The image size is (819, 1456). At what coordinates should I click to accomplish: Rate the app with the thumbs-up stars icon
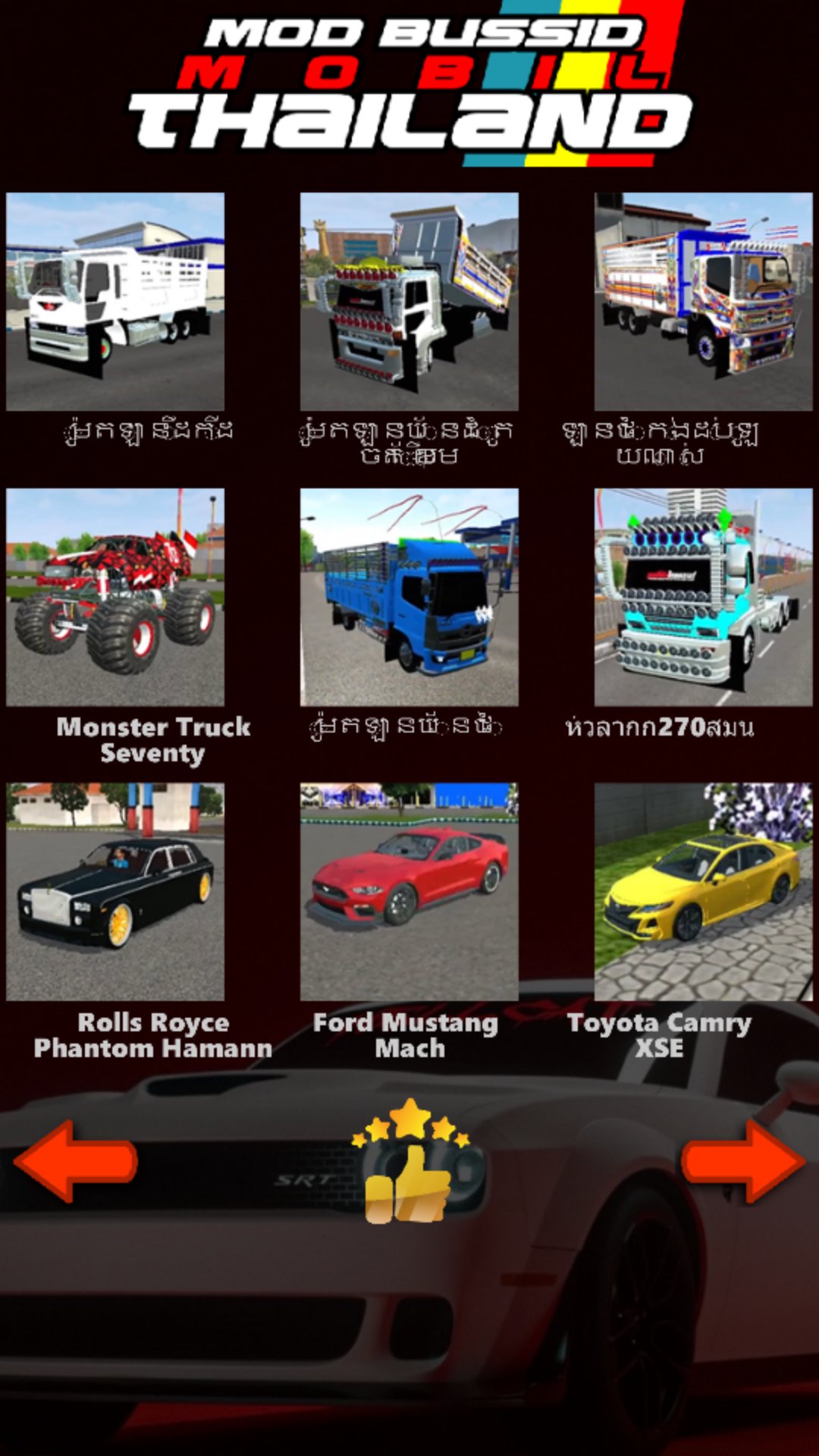coord(410,1161)
